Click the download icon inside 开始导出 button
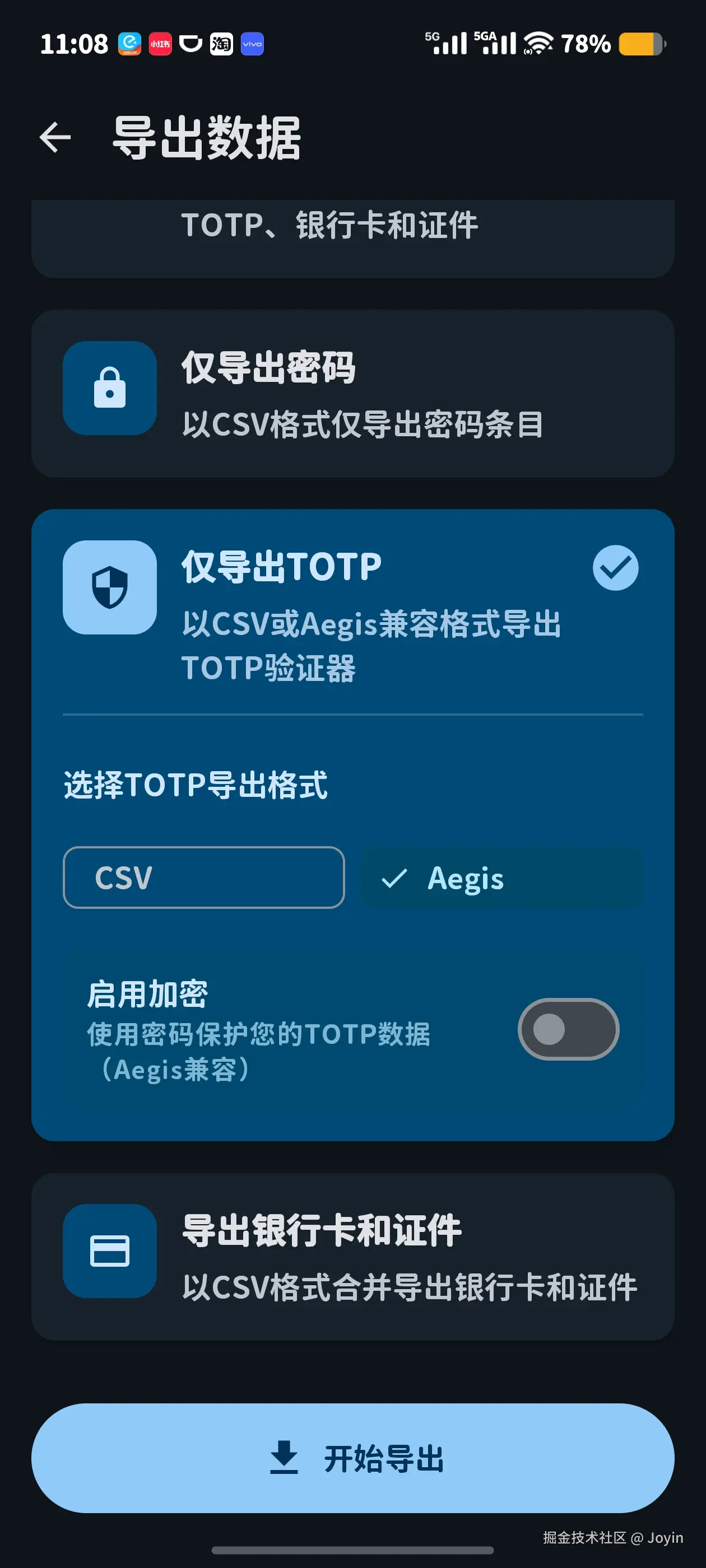The height and width of the screenshot is (1568, 706). tap(284, 1457)
